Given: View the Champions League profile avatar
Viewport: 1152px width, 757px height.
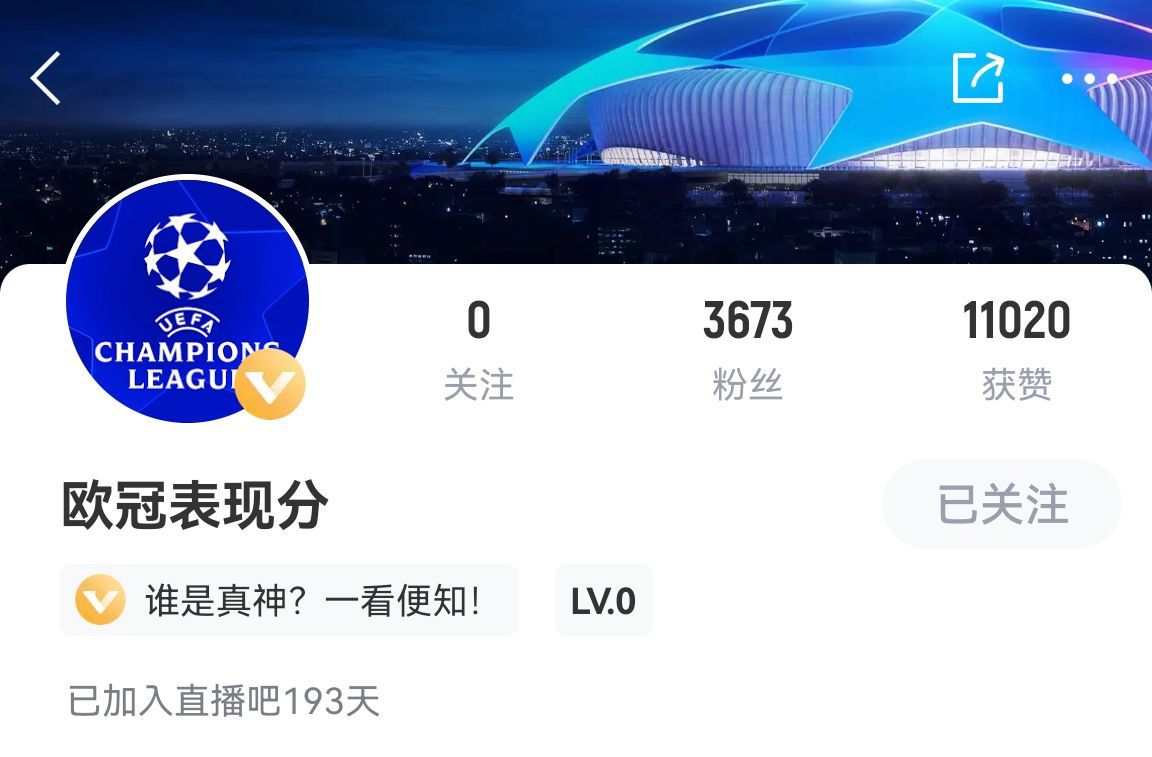Looking at the screenshot, I should click(187, 300).
